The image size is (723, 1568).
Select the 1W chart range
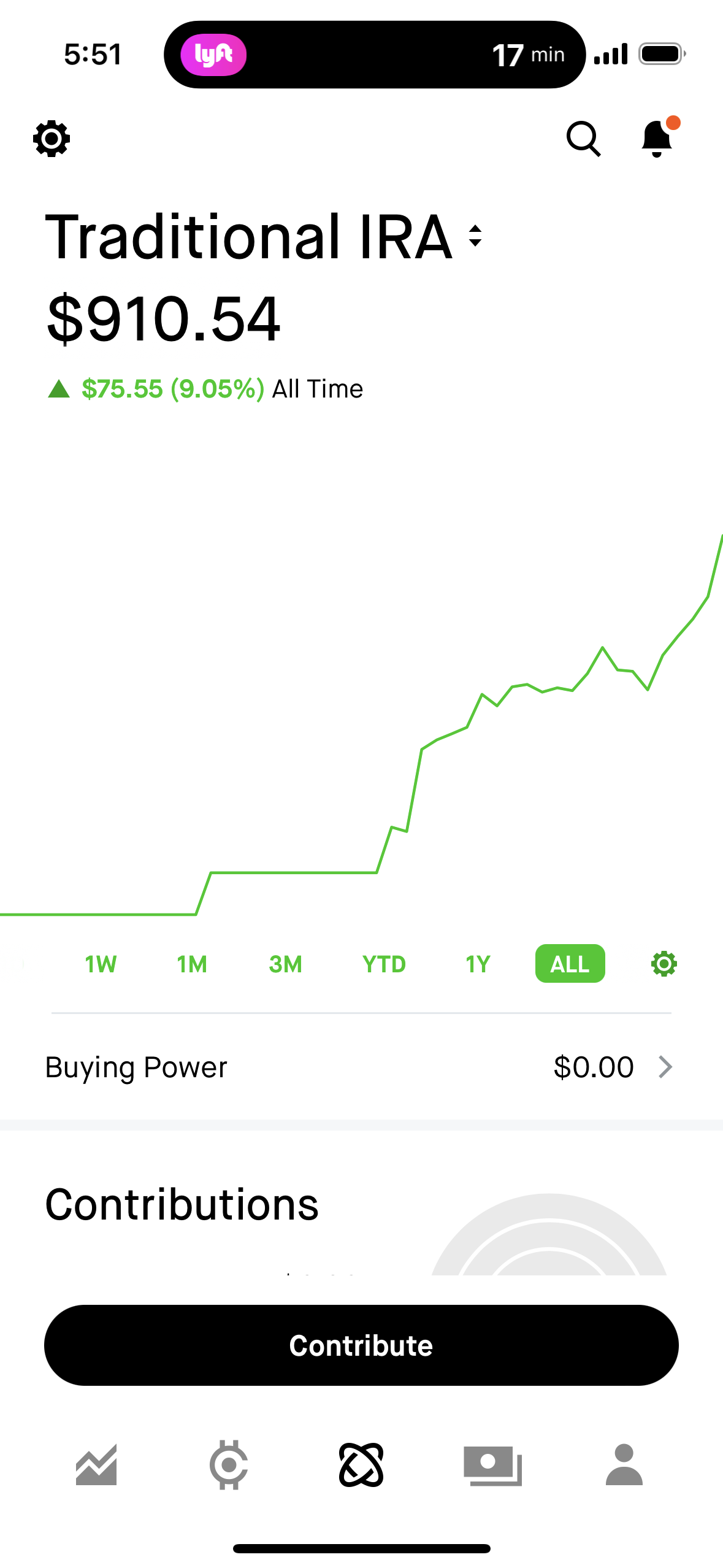pyautogui.click(x=101, y=963)
